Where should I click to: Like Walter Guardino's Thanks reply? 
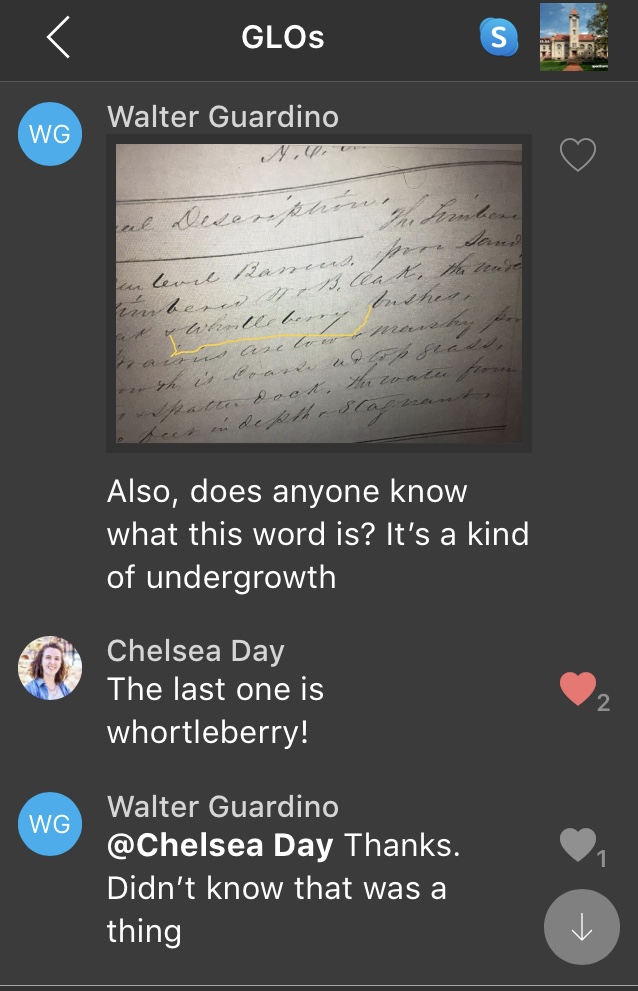pos(578,846)
